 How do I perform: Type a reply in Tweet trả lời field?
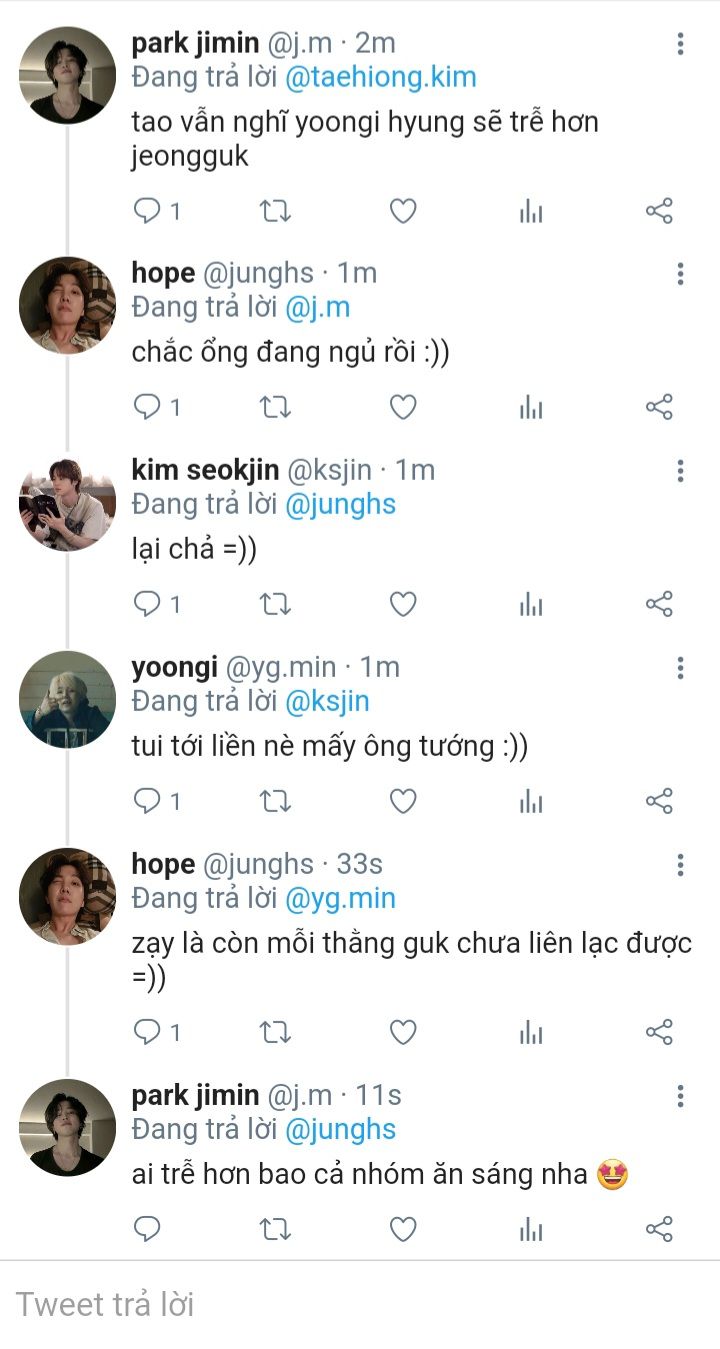(x=300, y=1304)
